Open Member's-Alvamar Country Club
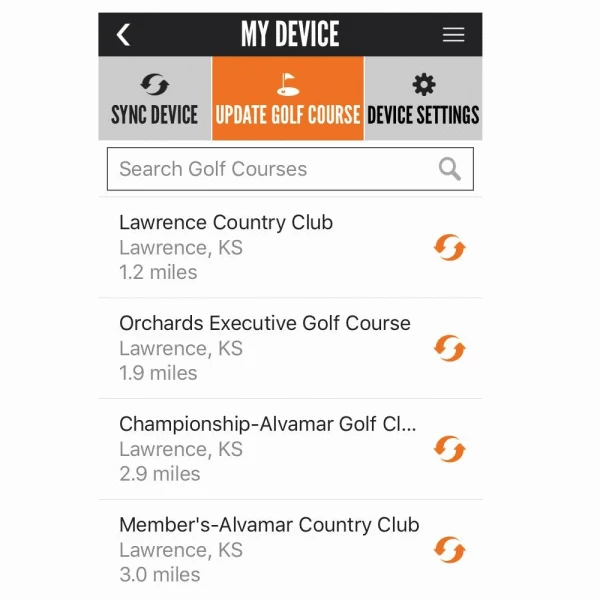Screen dimensions: 600x600 pyautogui.click(x=265, y=549)
